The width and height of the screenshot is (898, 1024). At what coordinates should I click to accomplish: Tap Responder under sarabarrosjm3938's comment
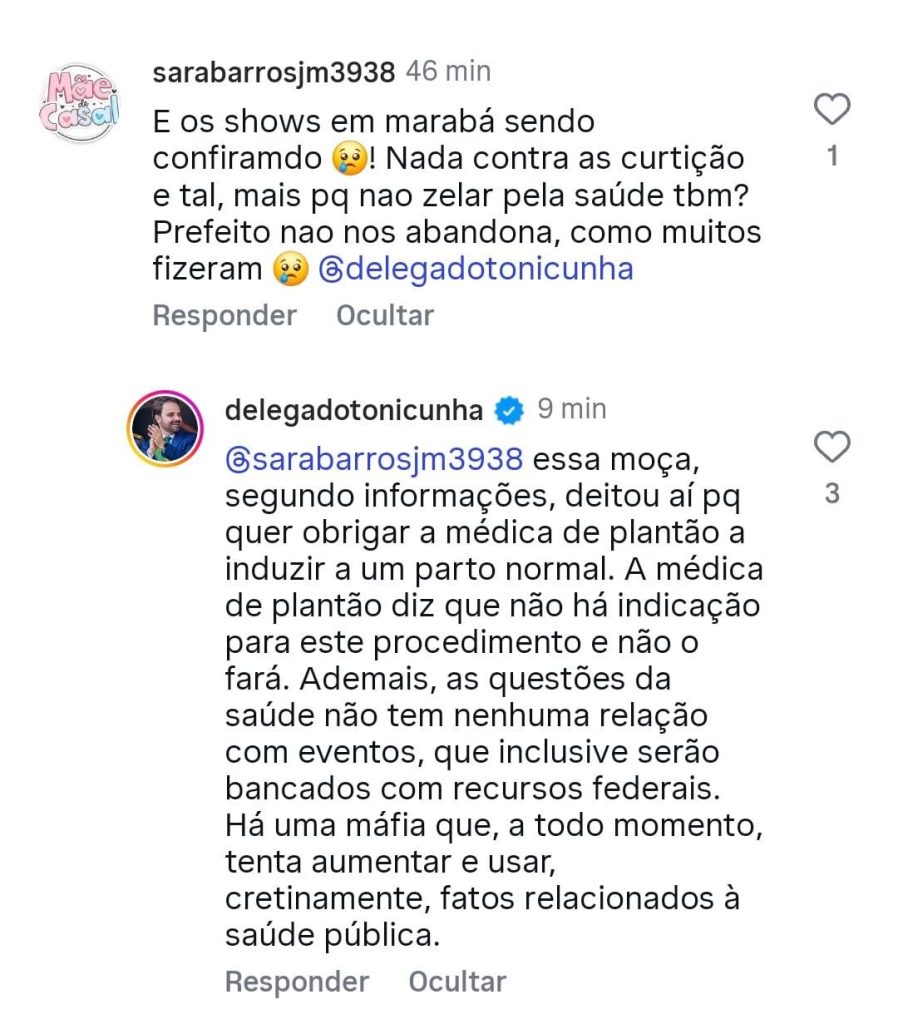224,316
